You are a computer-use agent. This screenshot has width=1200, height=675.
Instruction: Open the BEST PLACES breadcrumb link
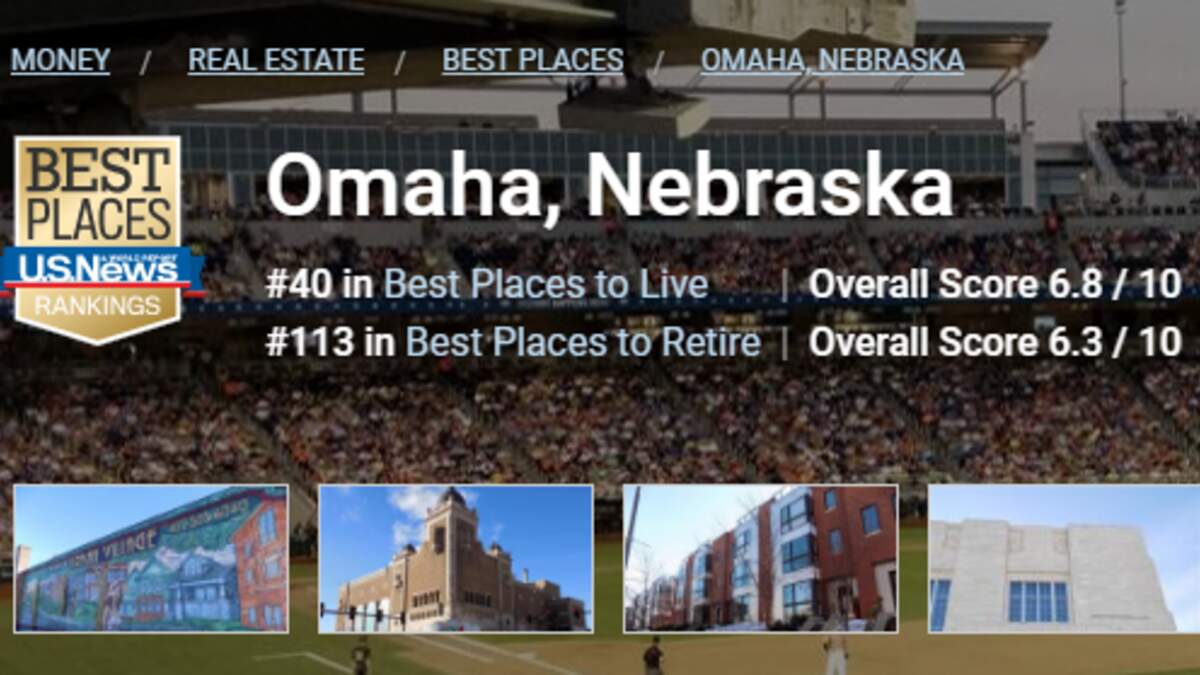tap(533, 60)
